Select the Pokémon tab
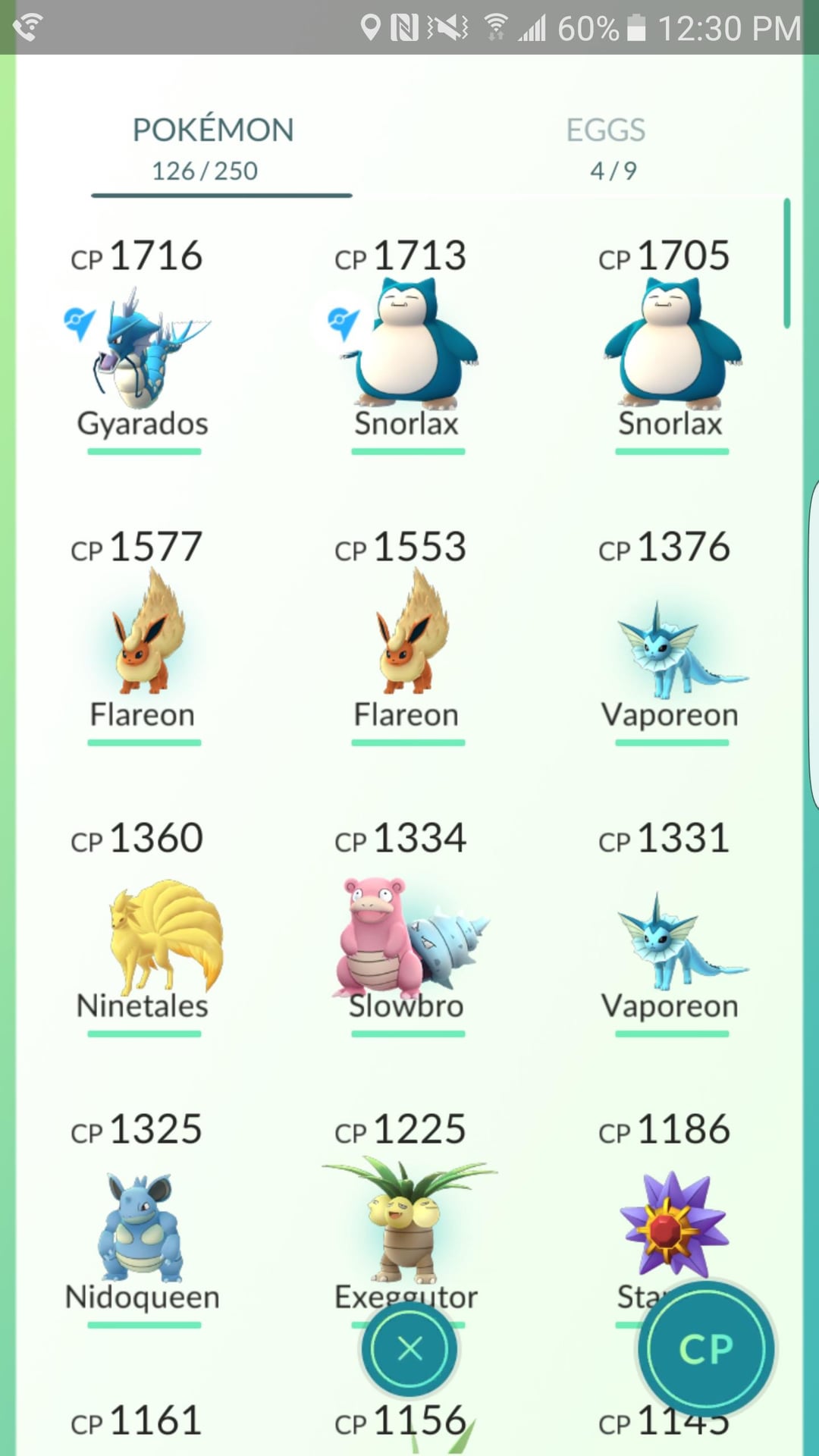 tap(212, 148)
